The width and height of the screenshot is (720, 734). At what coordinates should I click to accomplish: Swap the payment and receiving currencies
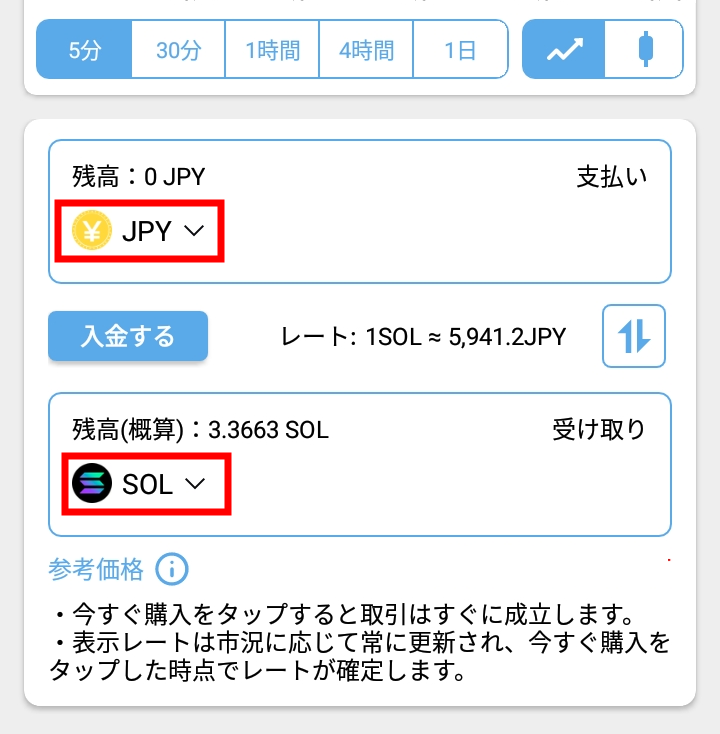tap(634, 336)
